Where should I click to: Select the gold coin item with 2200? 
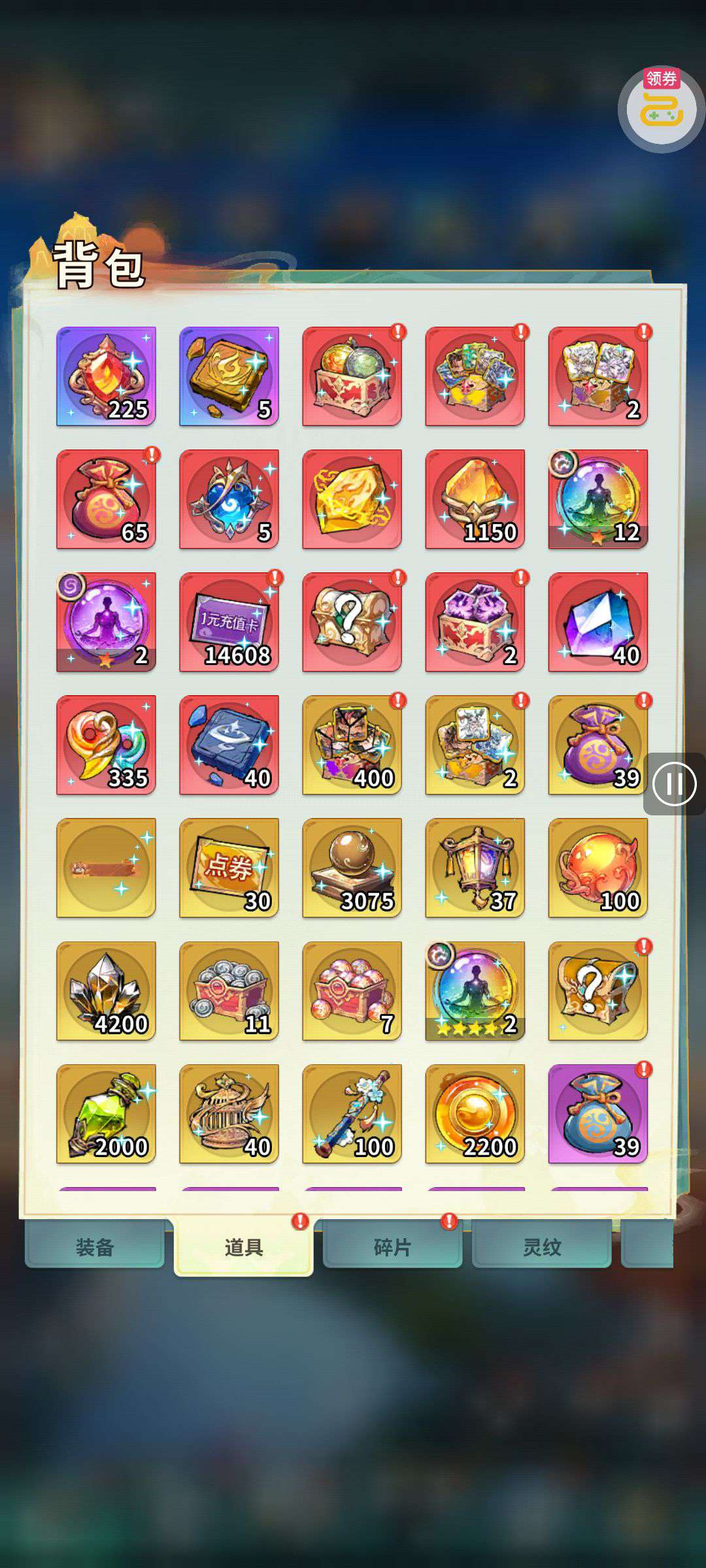tap(475, 1113)
